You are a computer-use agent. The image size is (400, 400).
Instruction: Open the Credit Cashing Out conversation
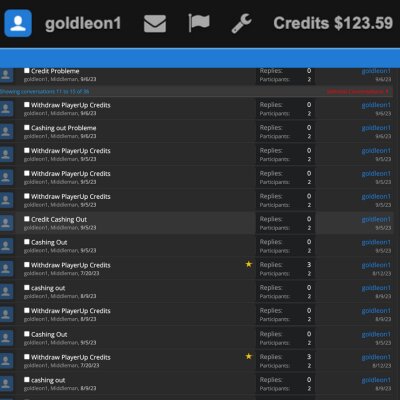coord(59,219)
